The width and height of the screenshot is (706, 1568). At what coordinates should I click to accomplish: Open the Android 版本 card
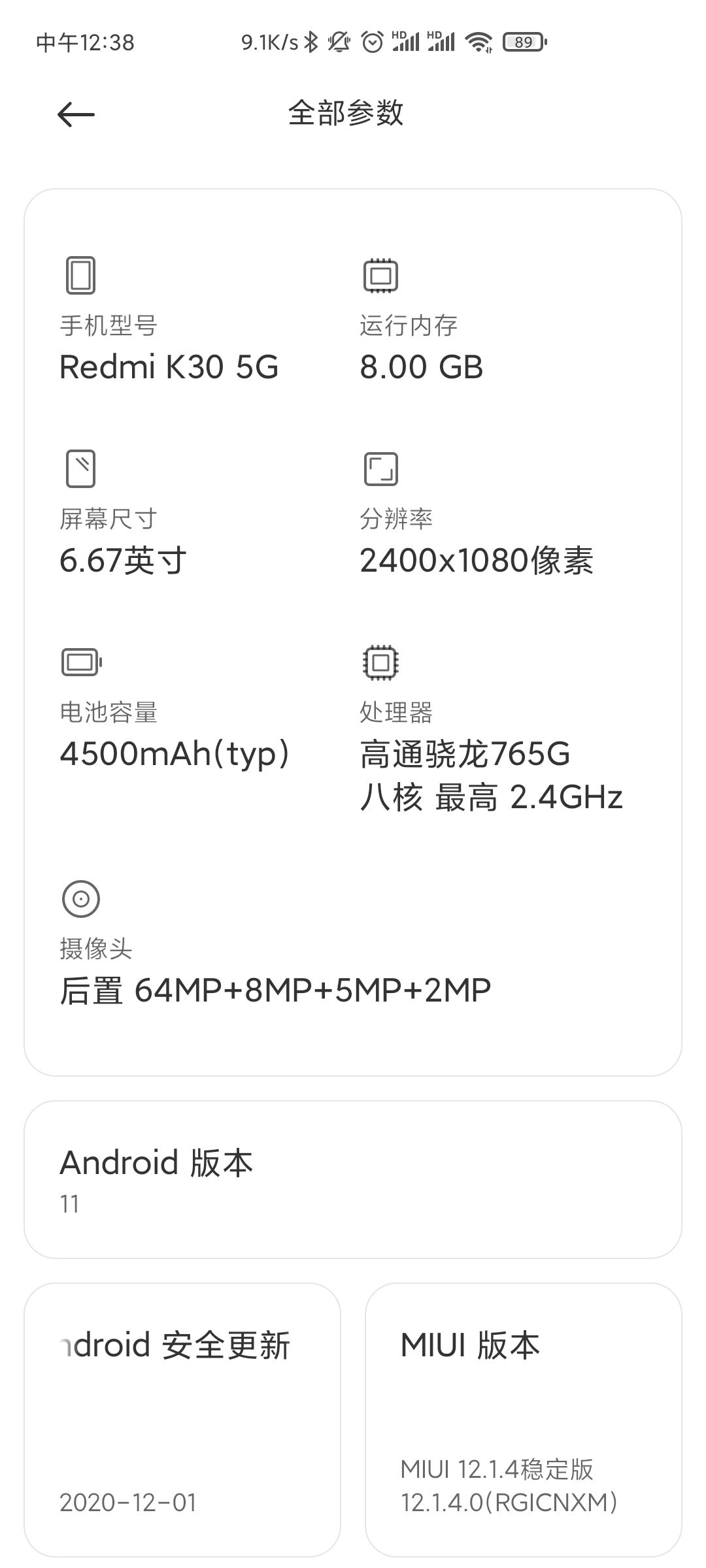pos(353,1179)
